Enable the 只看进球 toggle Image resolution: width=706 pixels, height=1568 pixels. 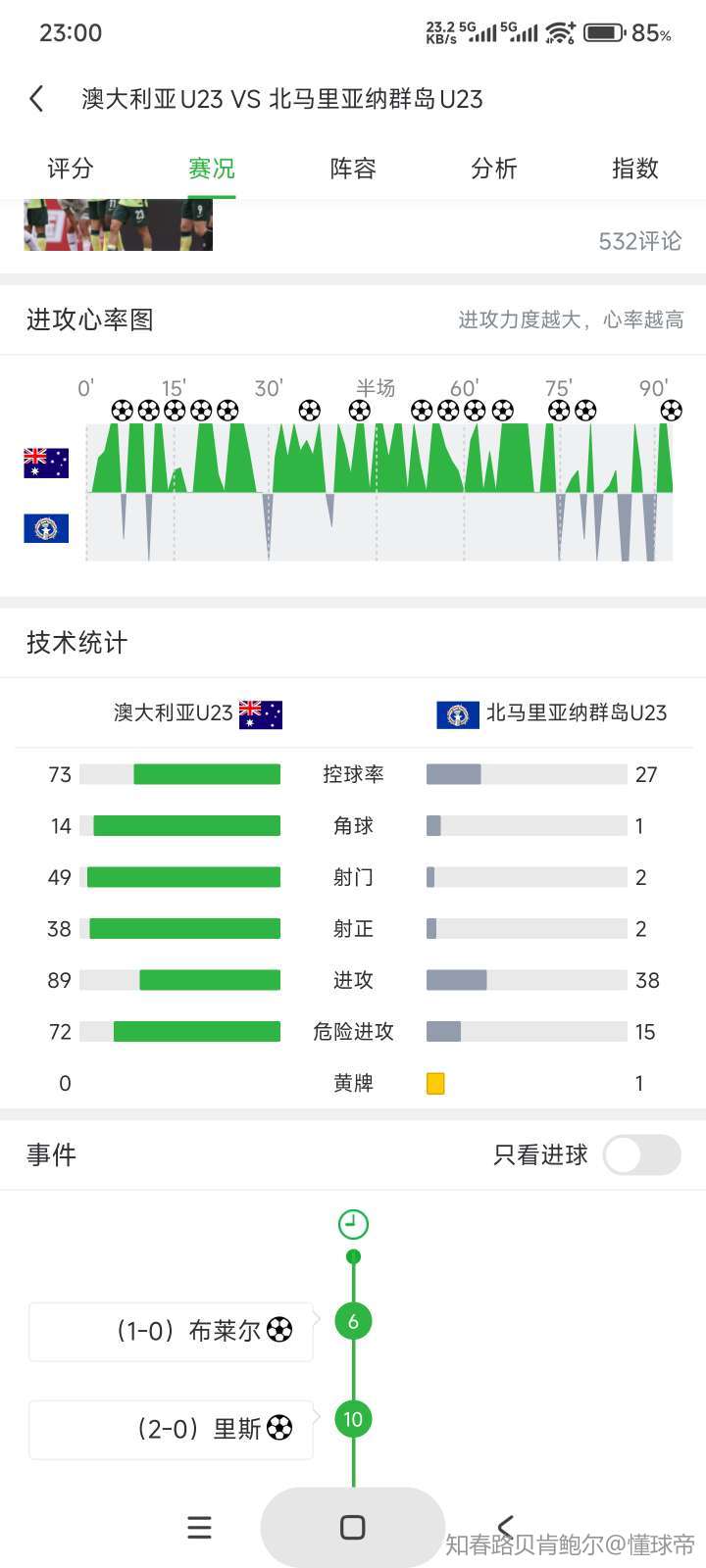(x=641, y=1154)
